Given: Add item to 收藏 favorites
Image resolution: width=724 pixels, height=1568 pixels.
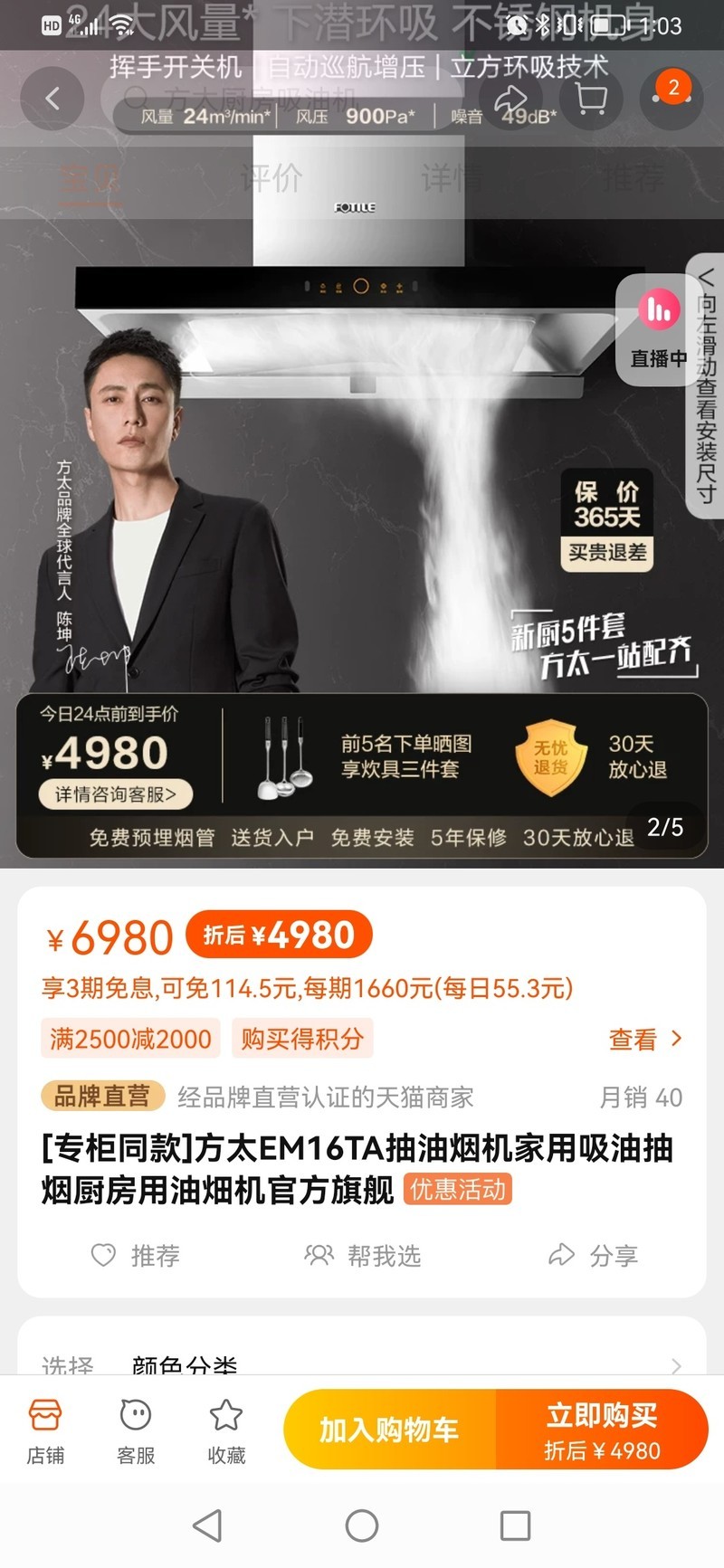Looking at the screenshot, I should pyautogui.click(x=226, y=1431).
